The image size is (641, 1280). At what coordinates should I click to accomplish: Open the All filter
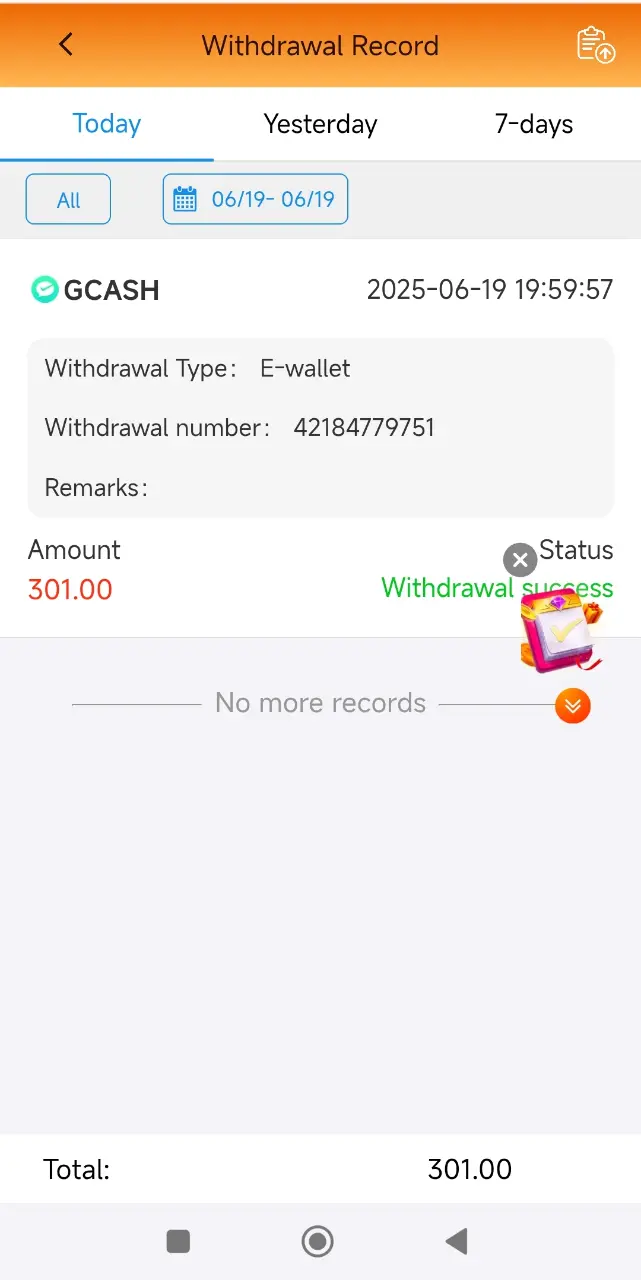pos(68,200)
